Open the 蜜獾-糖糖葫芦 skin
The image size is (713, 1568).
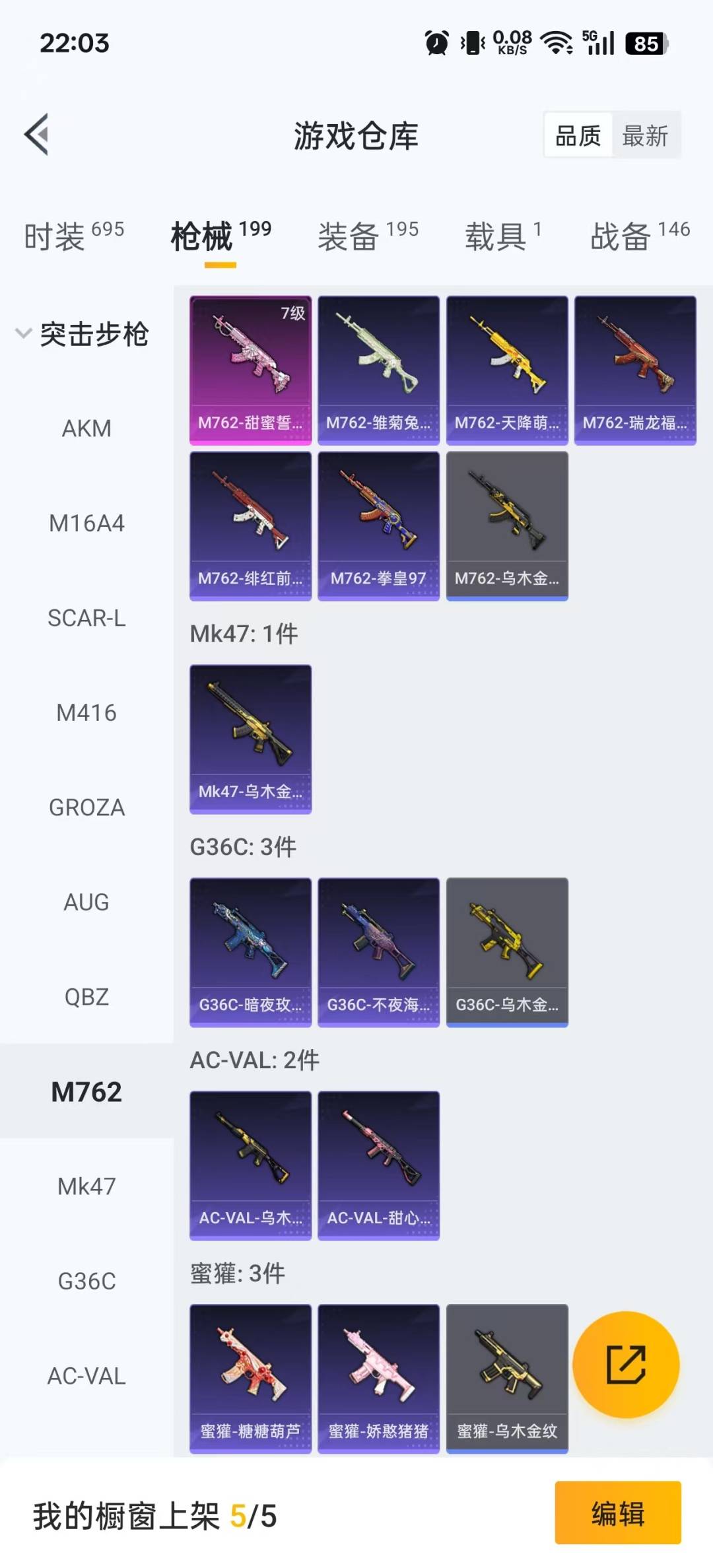(250, 1379)
